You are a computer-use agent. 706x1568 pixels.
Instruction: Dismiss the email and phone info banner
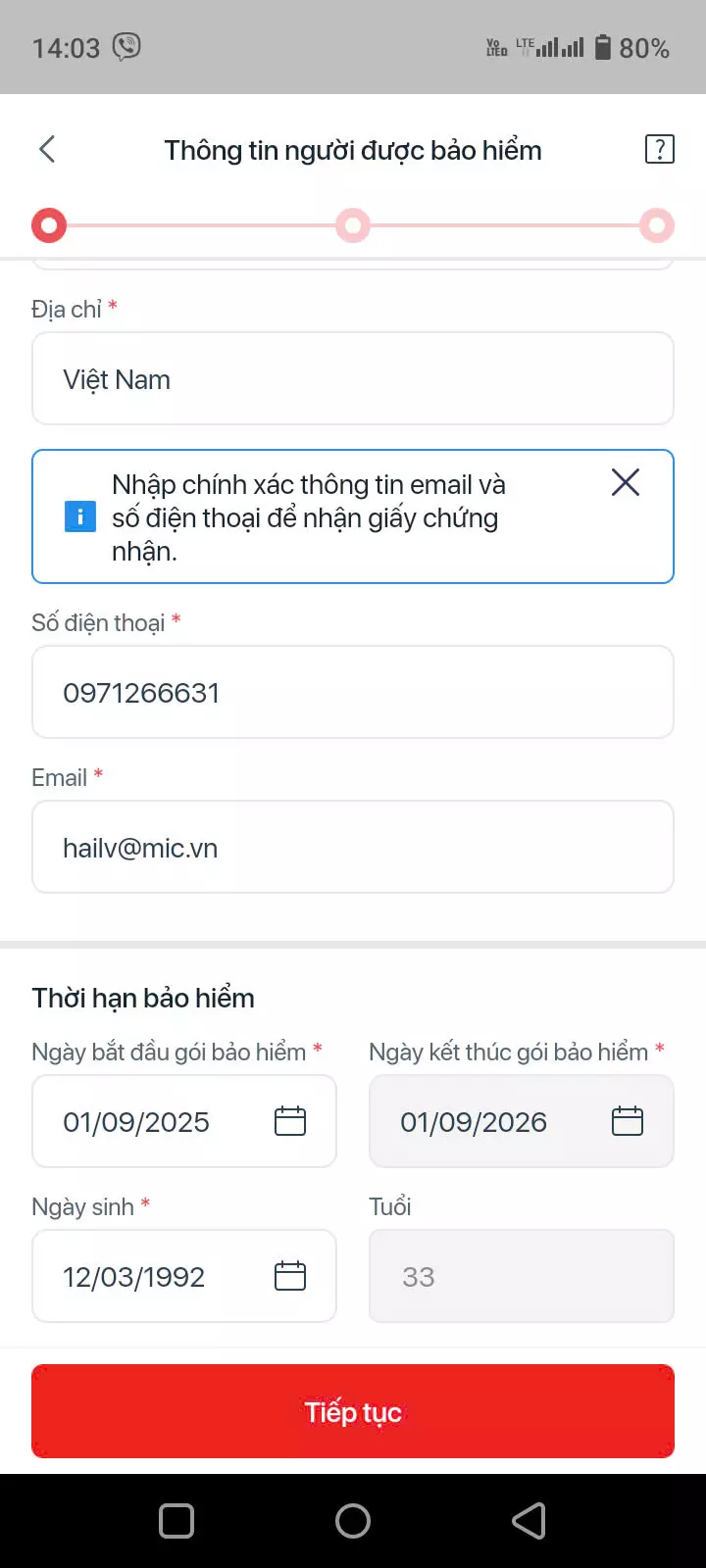point(626,482)
